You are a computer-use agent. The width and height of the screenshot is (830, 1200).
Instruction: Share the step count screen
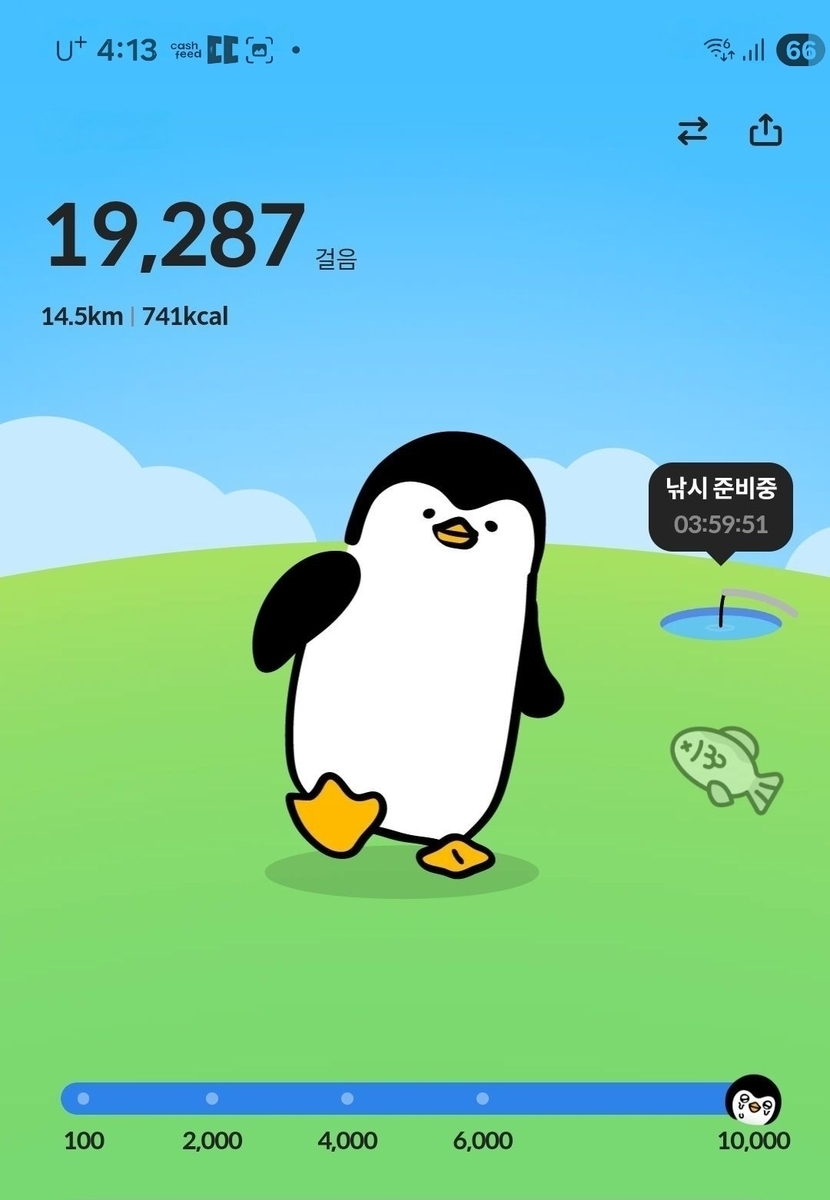765,130
